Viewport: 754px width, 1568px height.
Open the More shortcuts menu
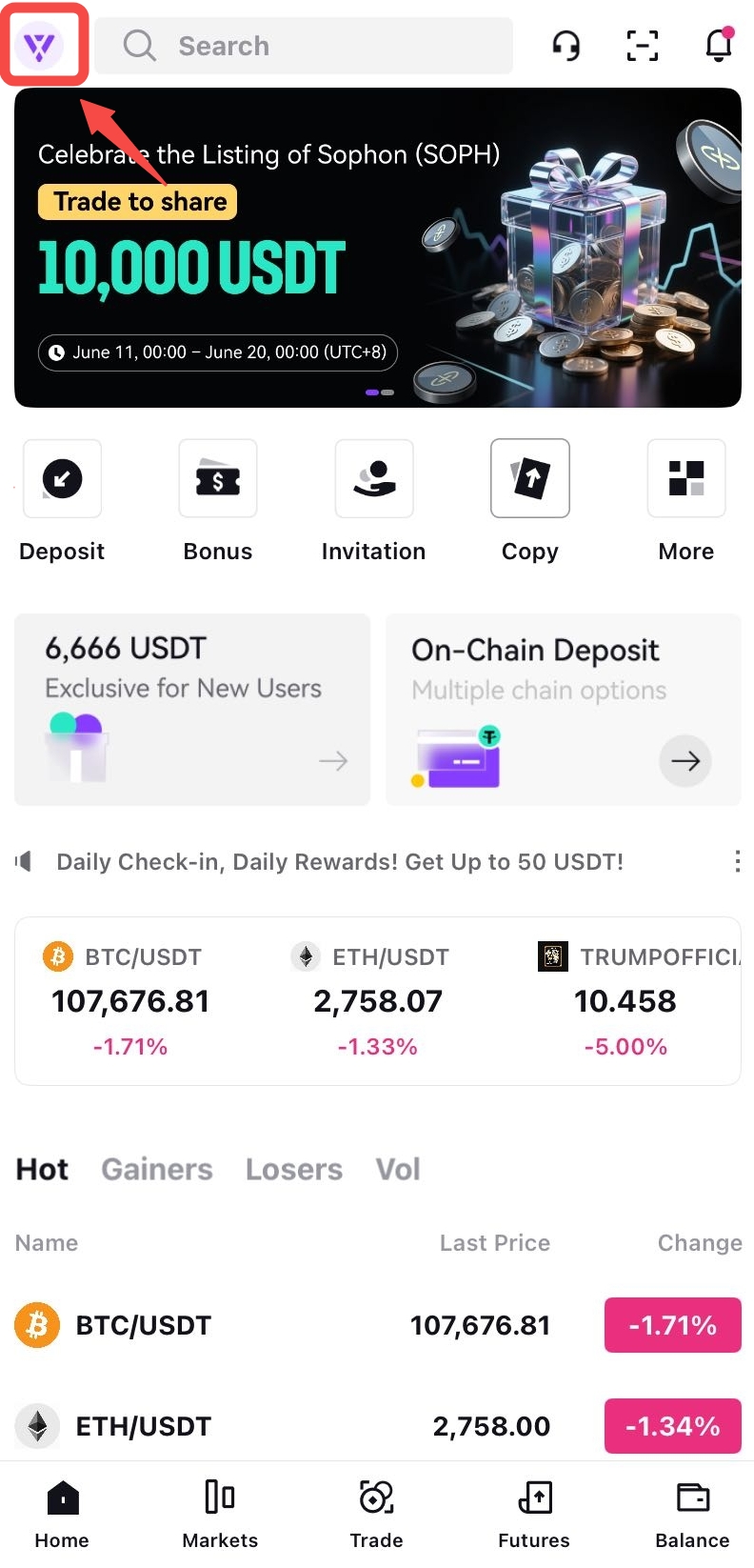[x=686, y=501]
